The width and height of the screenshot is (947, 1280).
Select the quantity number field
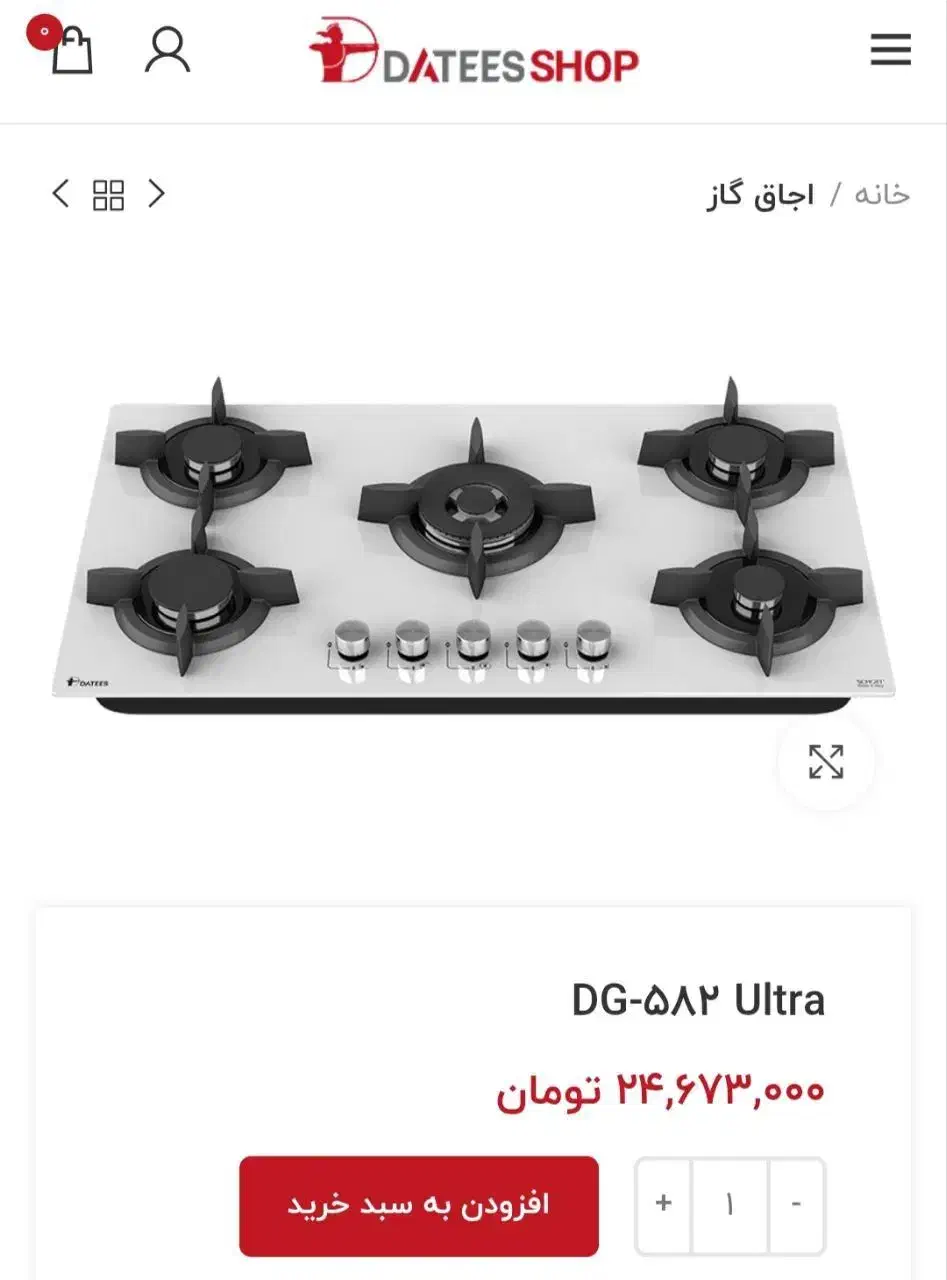[730, 1205]
